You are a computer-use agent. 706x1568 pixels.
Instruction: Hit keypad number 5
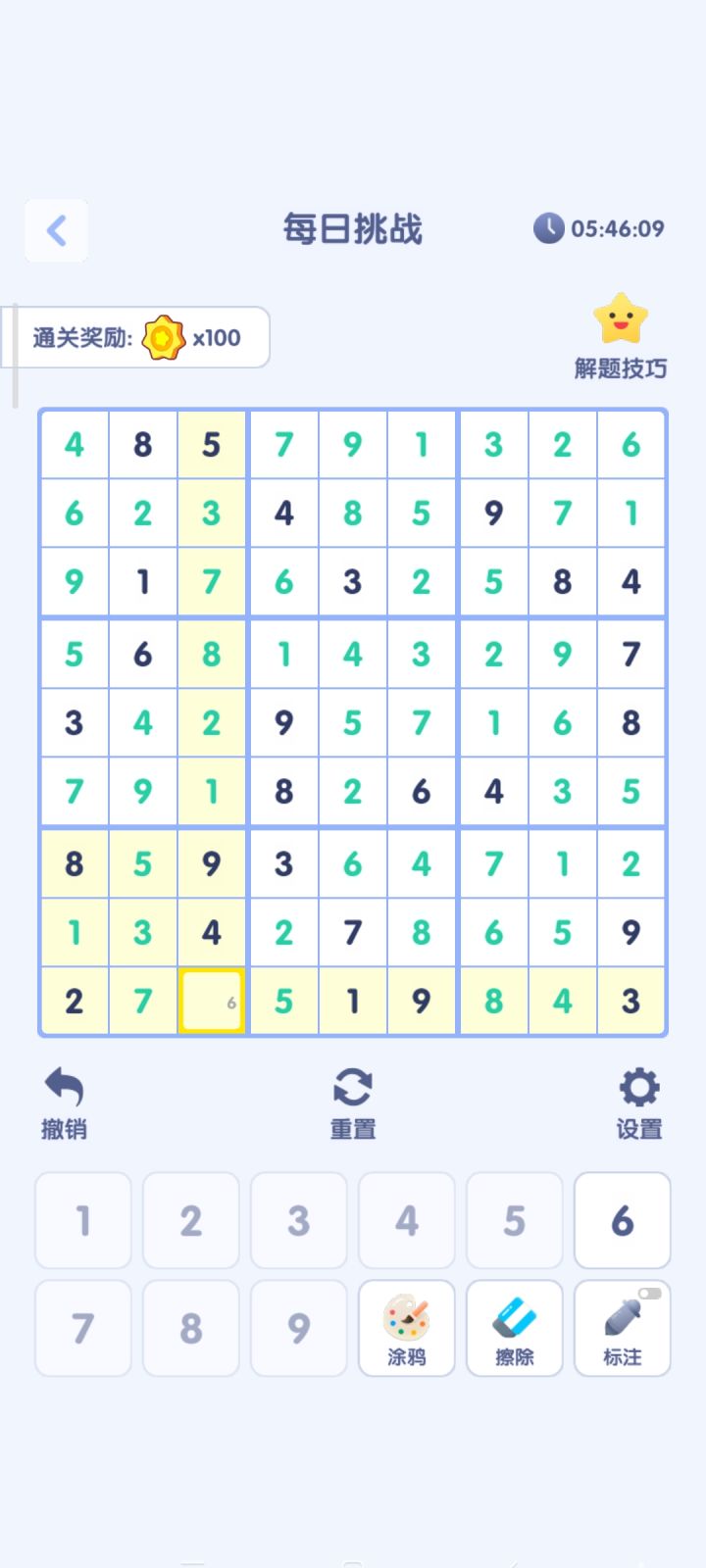pyautogui.click(x=515, y=1220)
